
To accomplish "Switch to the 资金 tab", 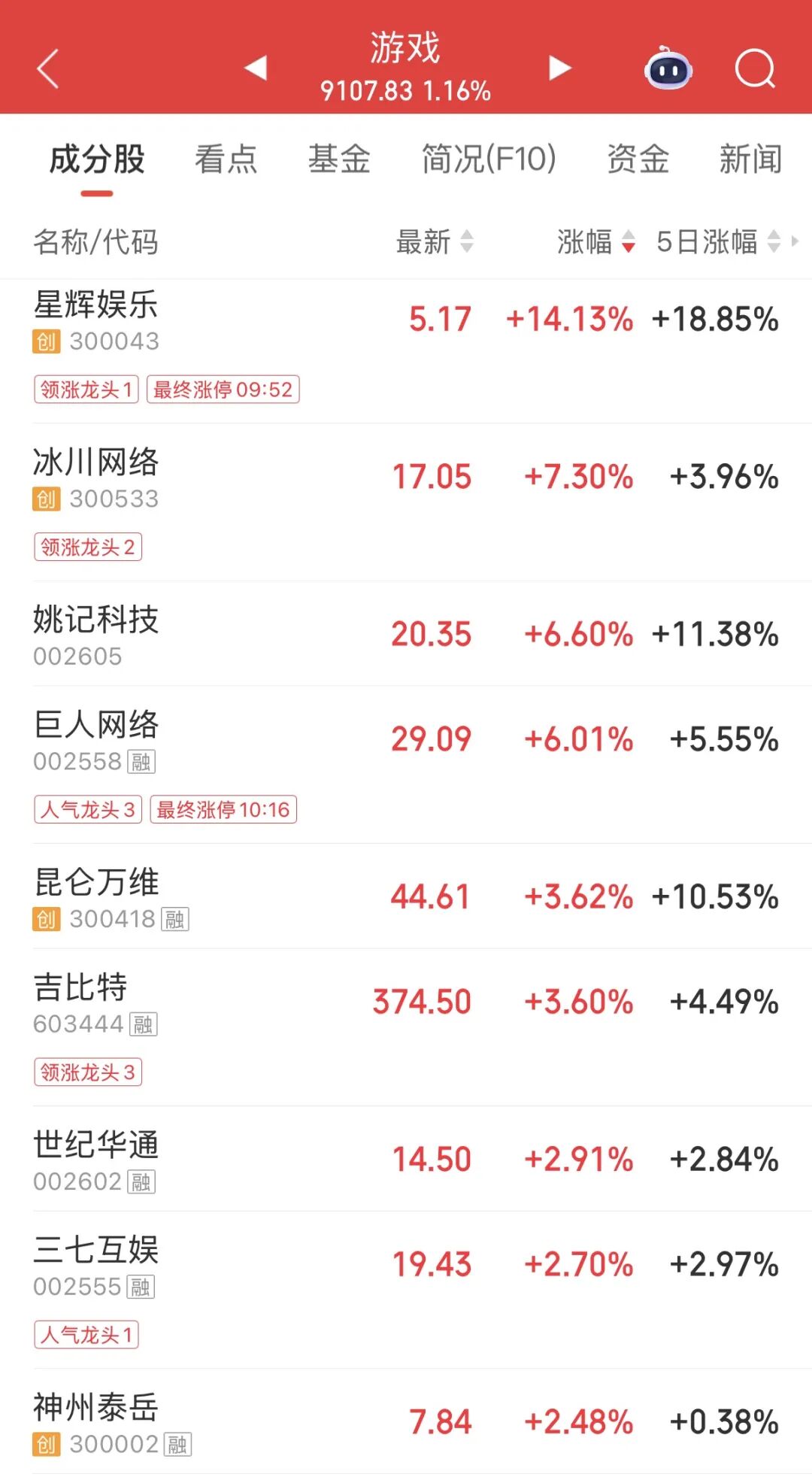I will 638,159.
